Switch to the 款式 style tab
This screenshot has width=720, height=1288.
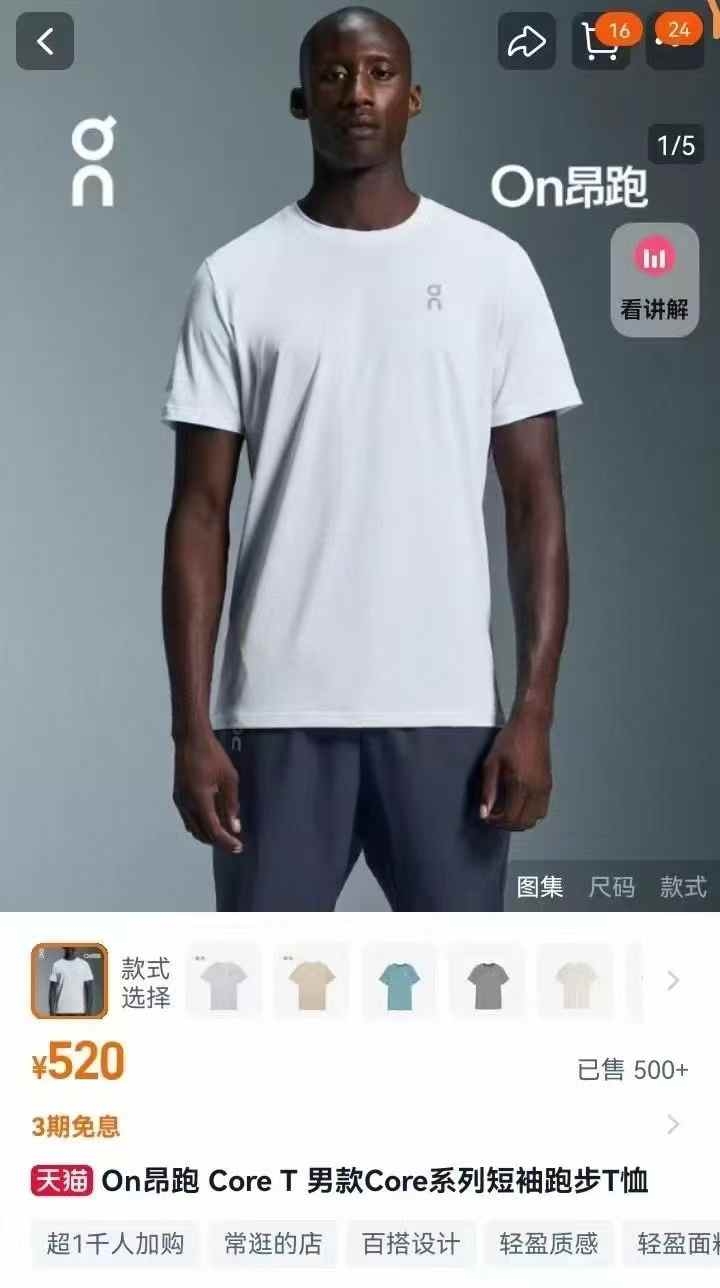point(684,886)
